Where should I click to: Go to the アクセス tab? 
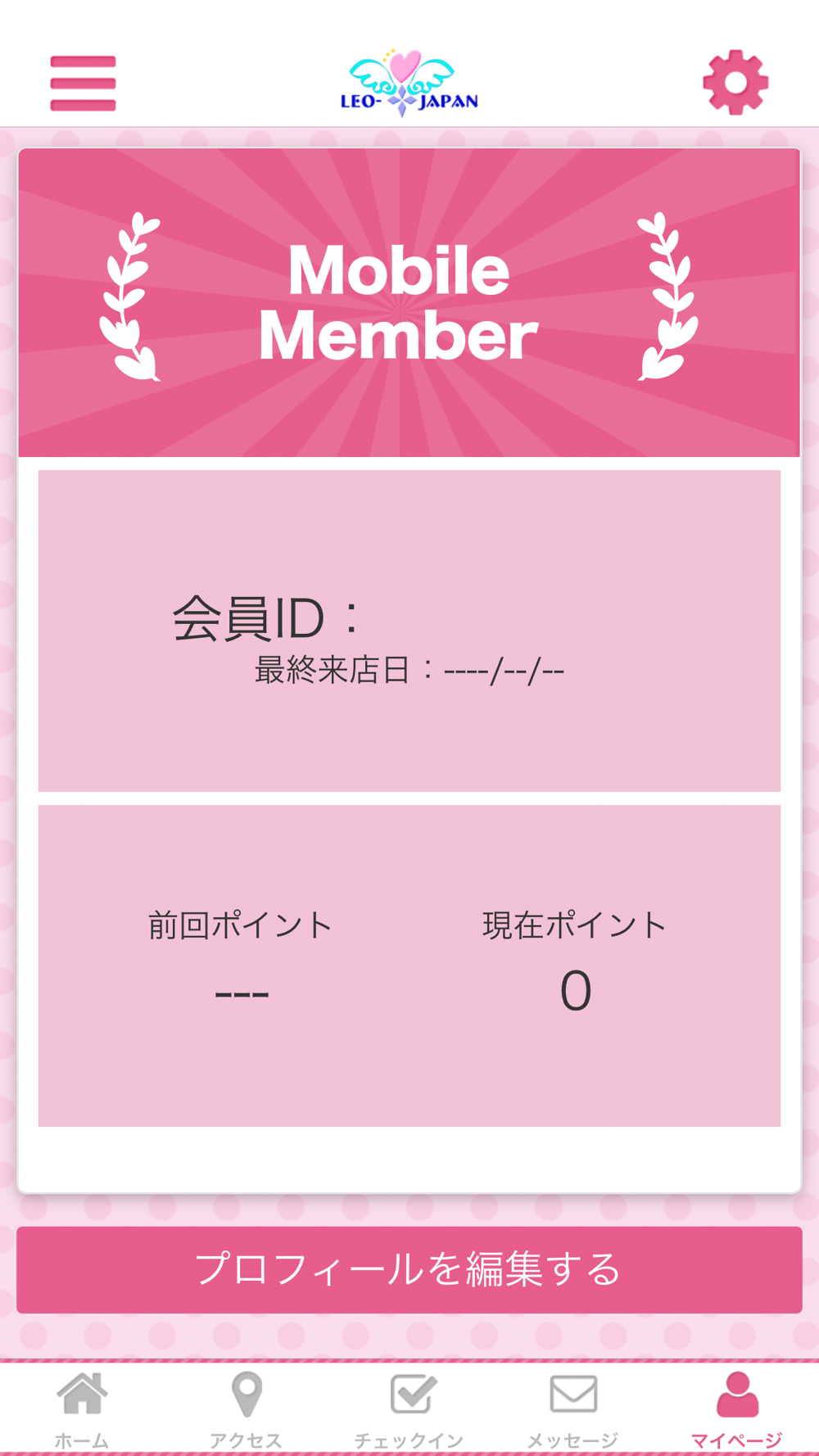tap(246, 1410)
